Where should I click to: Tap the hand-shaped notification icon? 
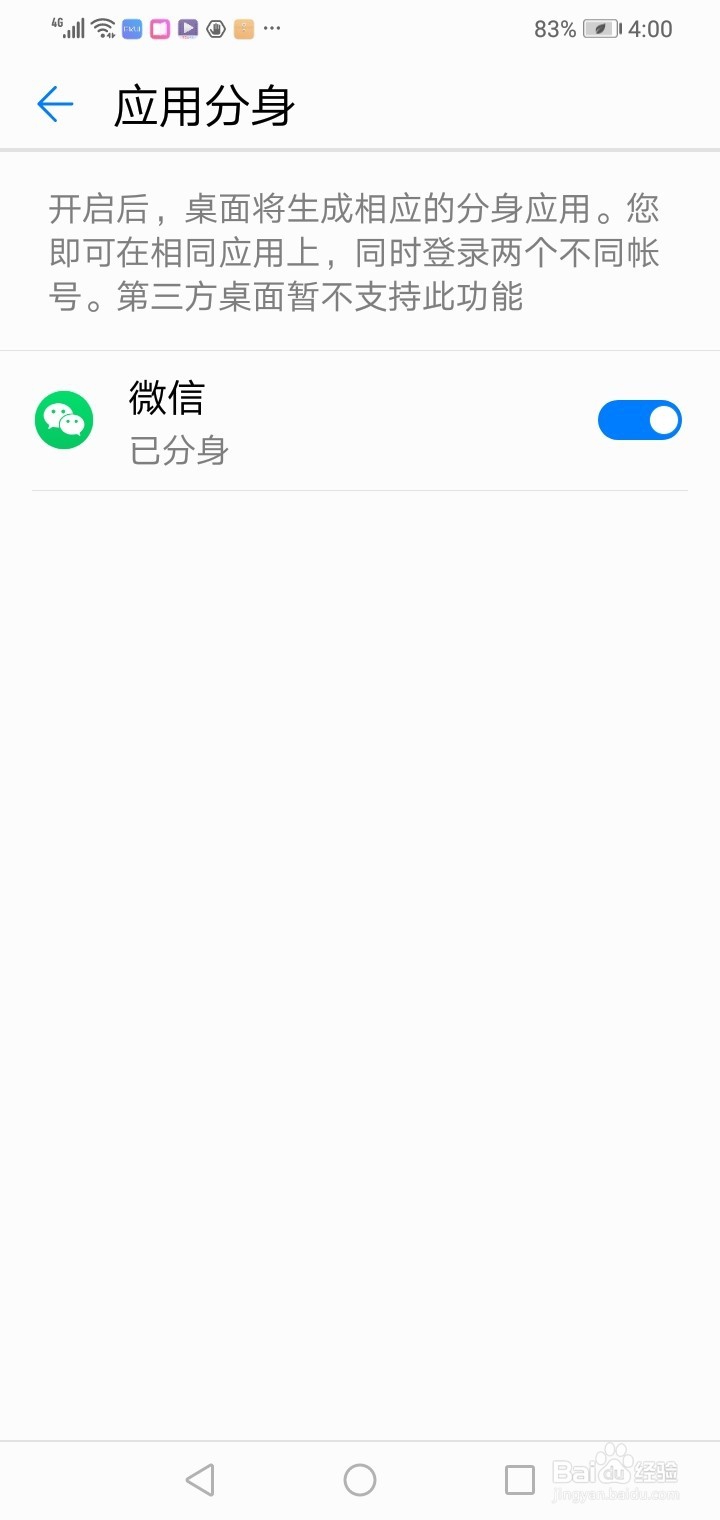[x=214, y=28]
